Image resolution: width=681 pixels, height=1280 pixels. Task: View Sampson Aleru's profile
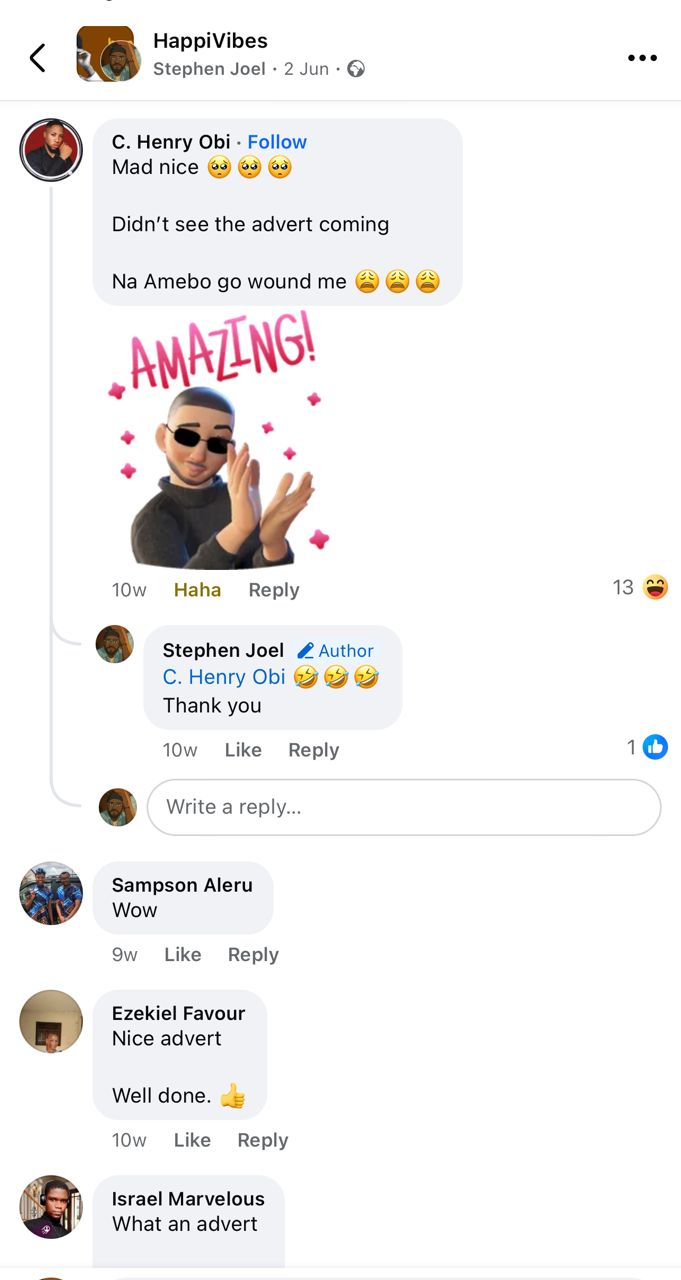point(51,893)
